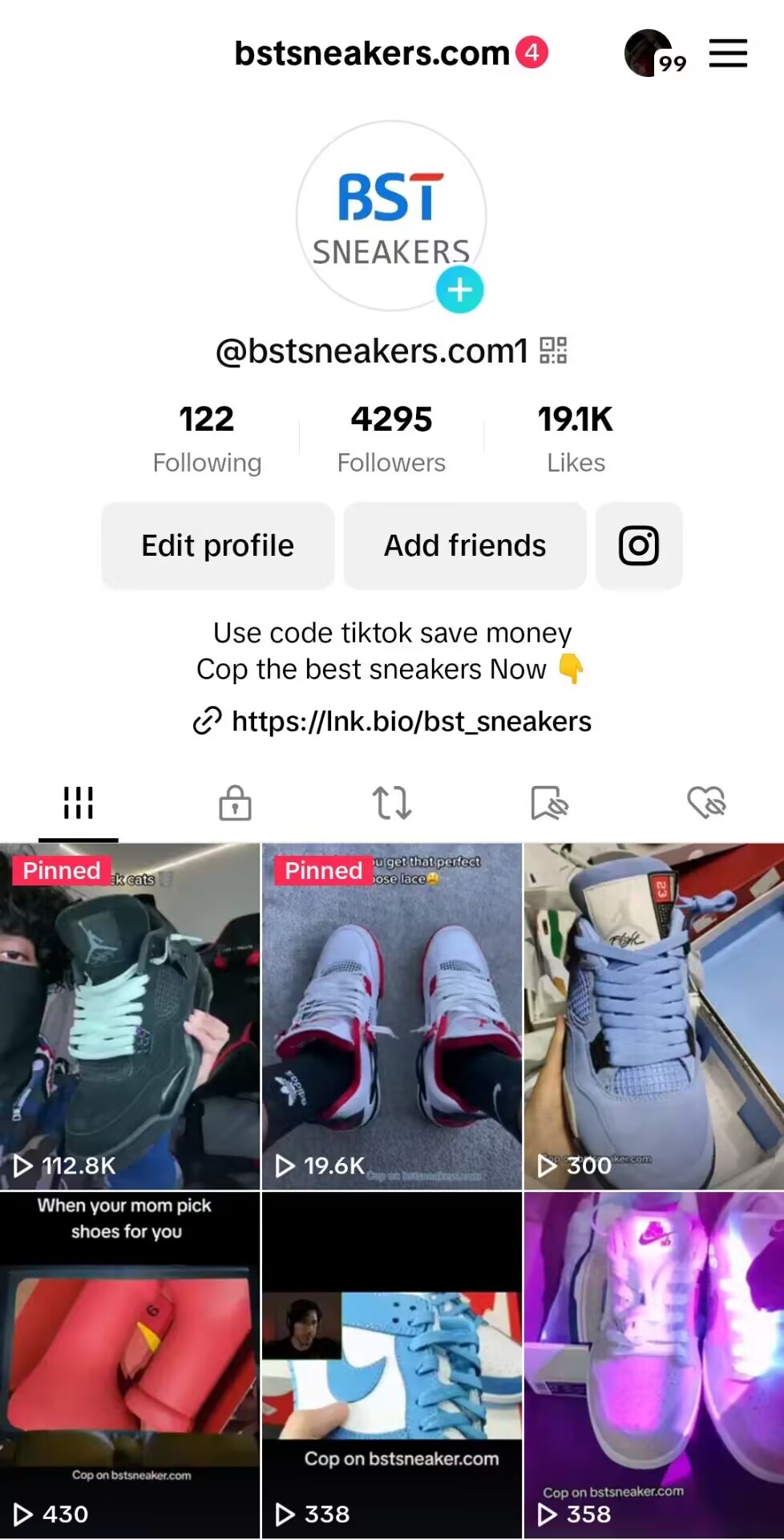Image resolution: width=784 pixels, height=1540 pixels.
Task: Open the glowing sneaker video with 358 views
Action: pyautogui.click(x=654, y=1365)
